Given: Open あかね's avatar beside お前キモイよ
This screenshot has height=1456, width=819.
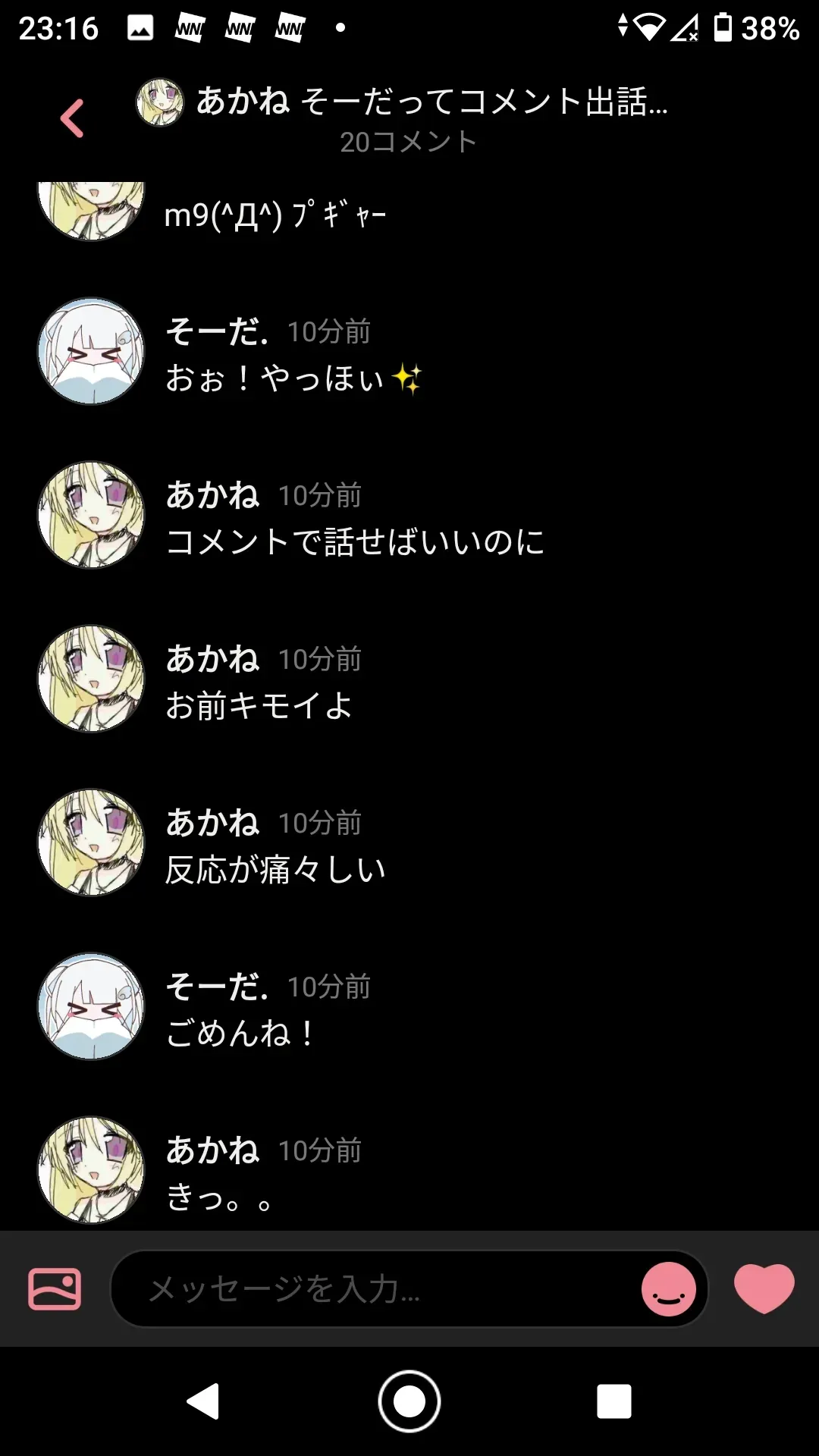Looking at the screenshot, I should pyautogui.click(x=91, y=679).
